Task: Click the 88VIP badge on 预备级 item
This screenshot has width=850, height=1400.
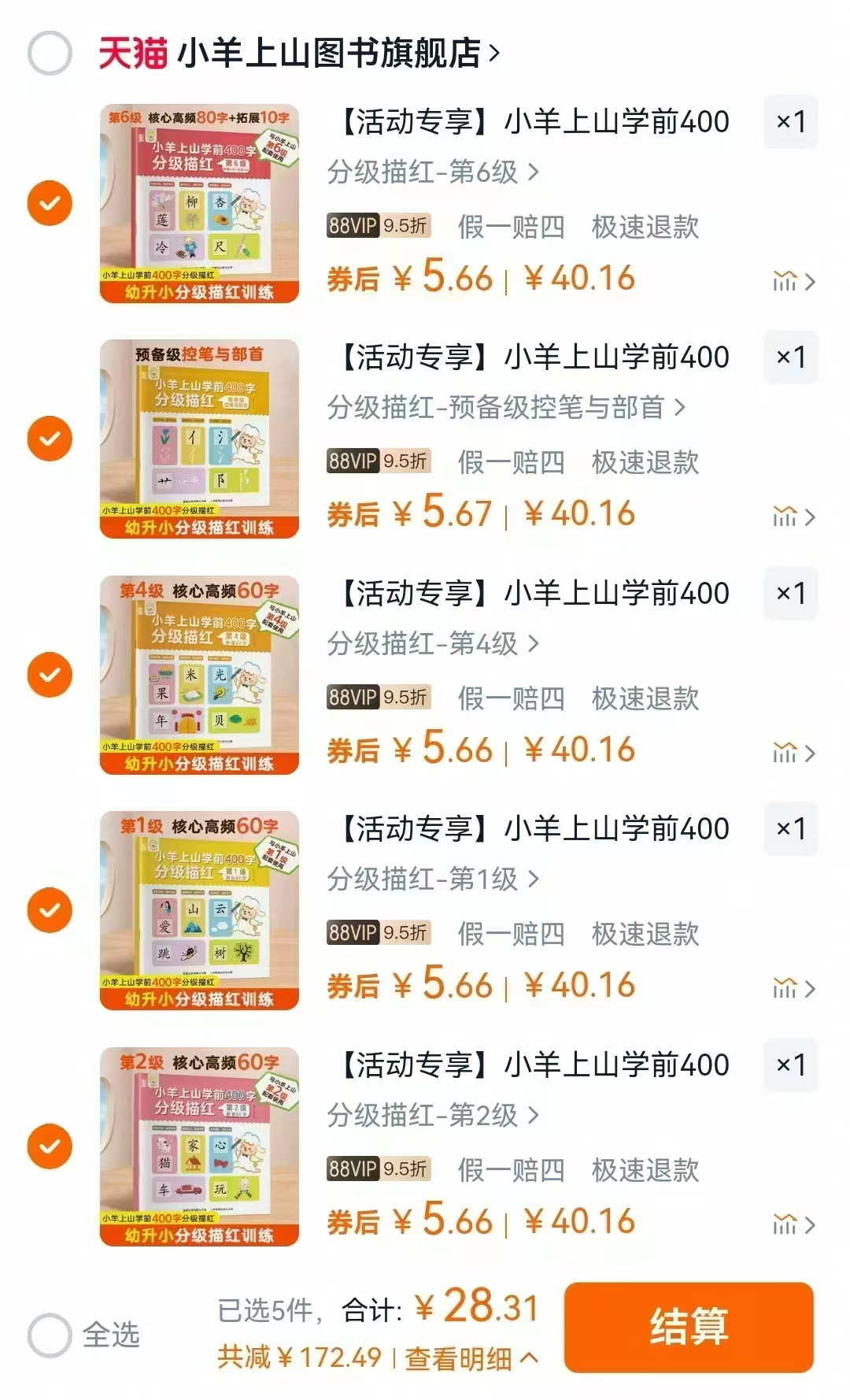Action: 354,463
